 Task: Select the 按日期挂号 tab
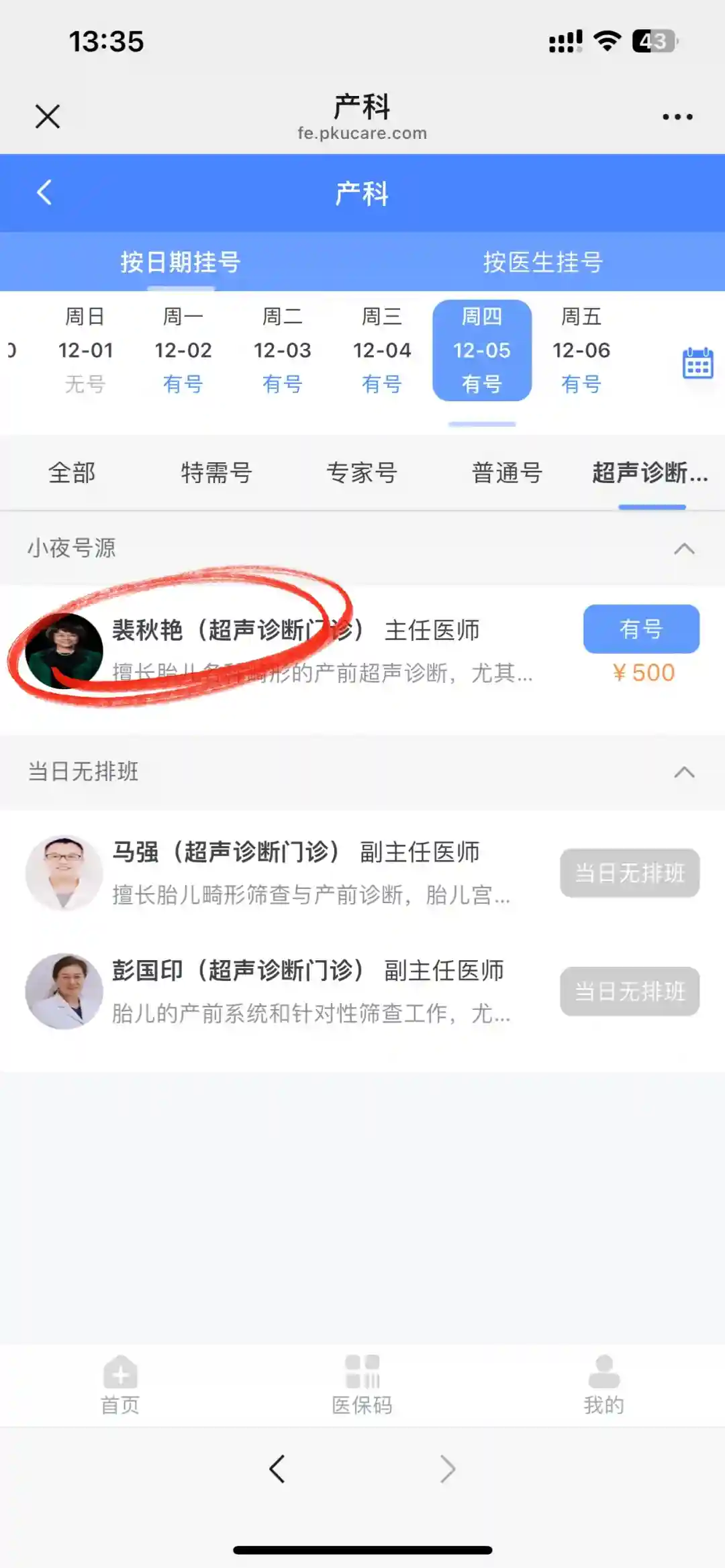[x=181, y=262]
